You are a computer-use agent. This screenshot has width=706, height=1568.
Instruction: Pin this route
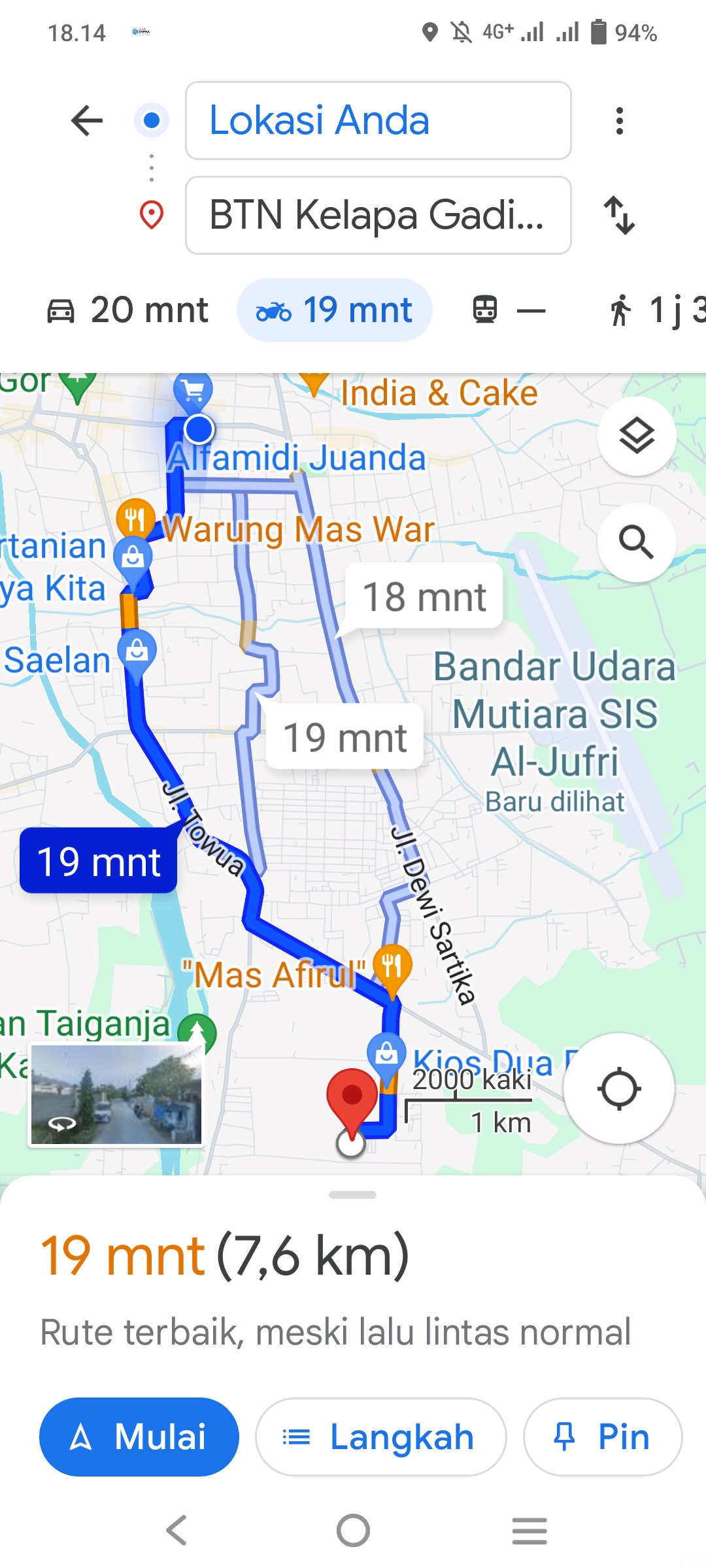coord(603,1437)
